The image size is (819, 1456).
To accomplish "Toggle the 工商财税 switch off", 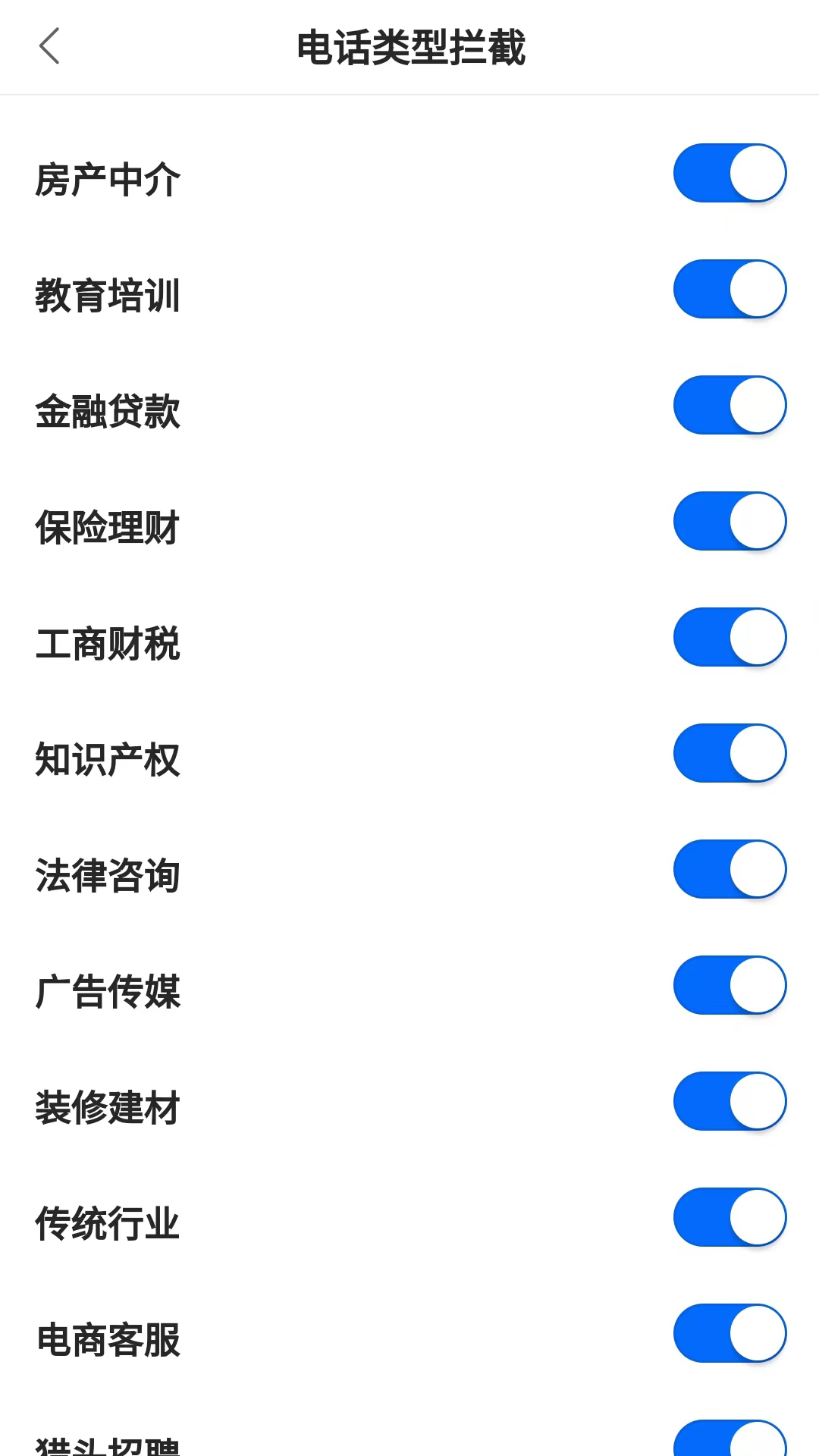I will 730,637.
